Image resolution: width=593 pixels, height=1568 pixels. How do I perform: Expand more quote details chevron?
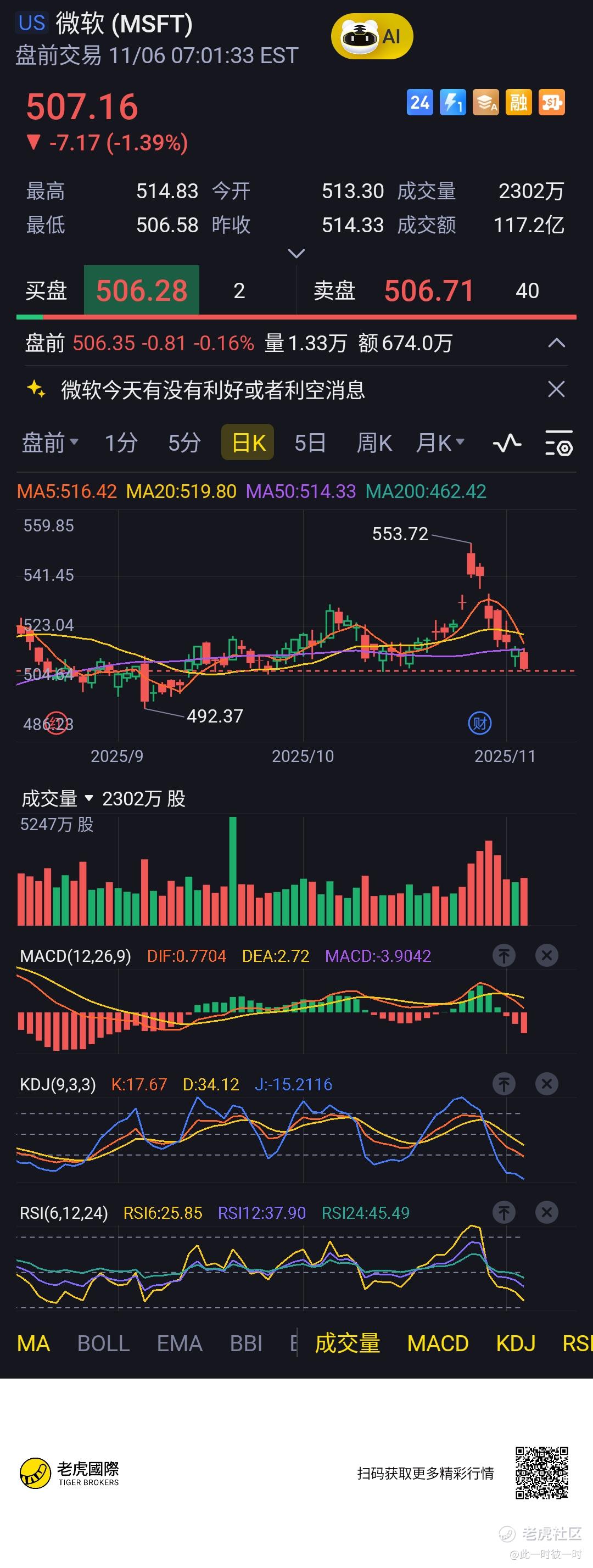pos(296,253)
